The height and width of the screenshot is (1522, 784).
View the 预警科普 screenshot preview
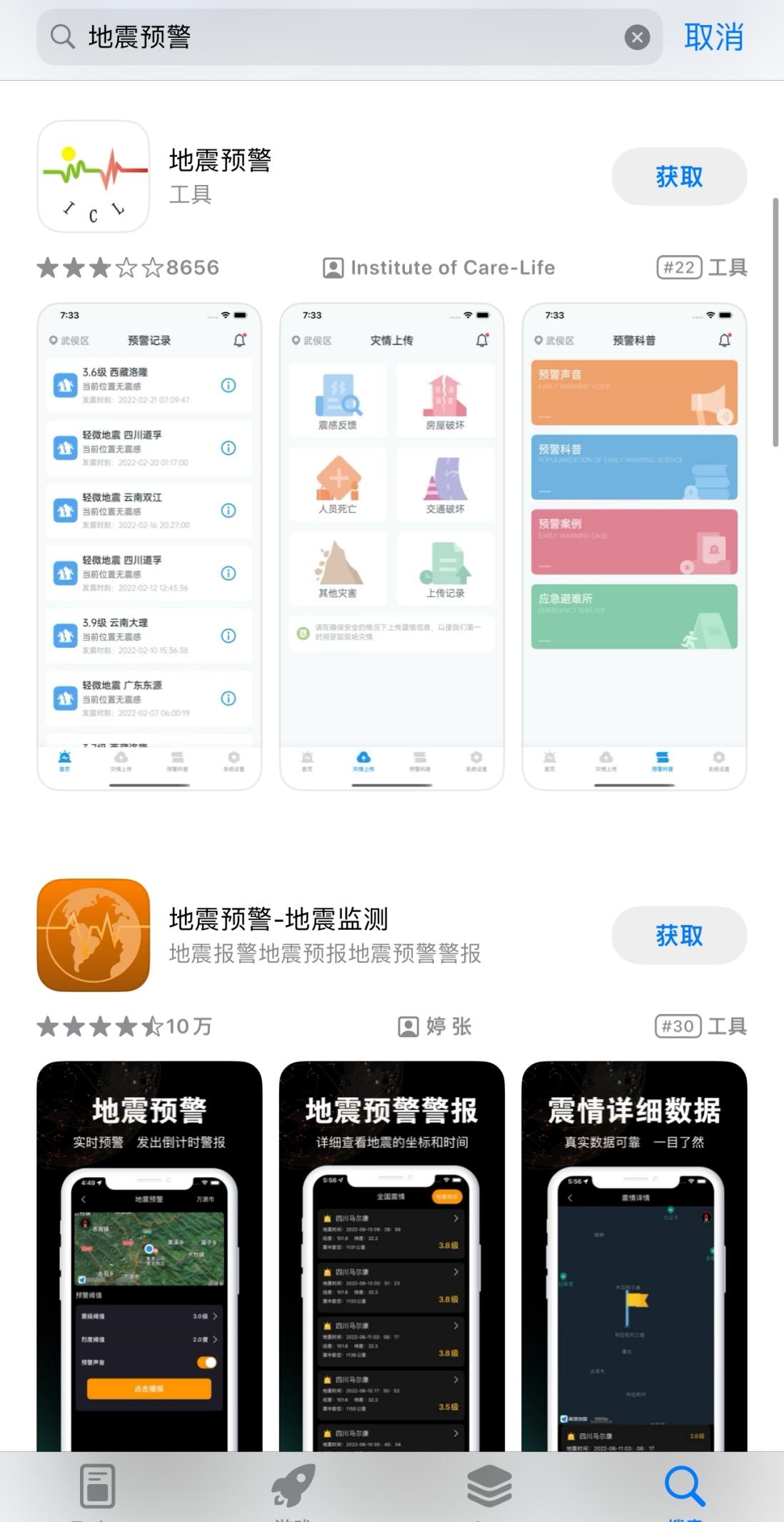coord(634,546)
